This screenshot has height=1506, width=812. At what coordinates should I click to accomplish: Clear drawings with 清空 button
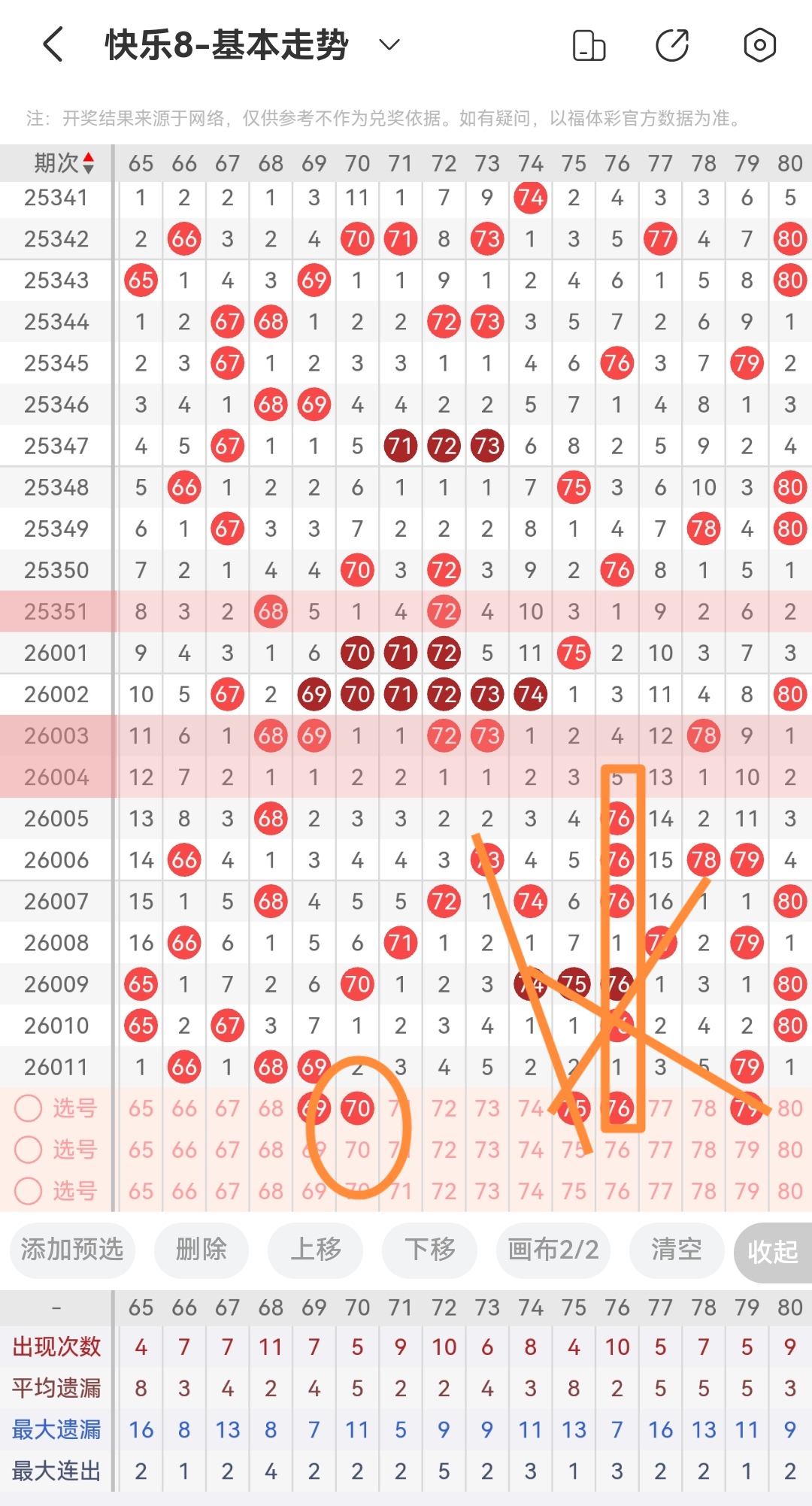(x=677, y=1250)
